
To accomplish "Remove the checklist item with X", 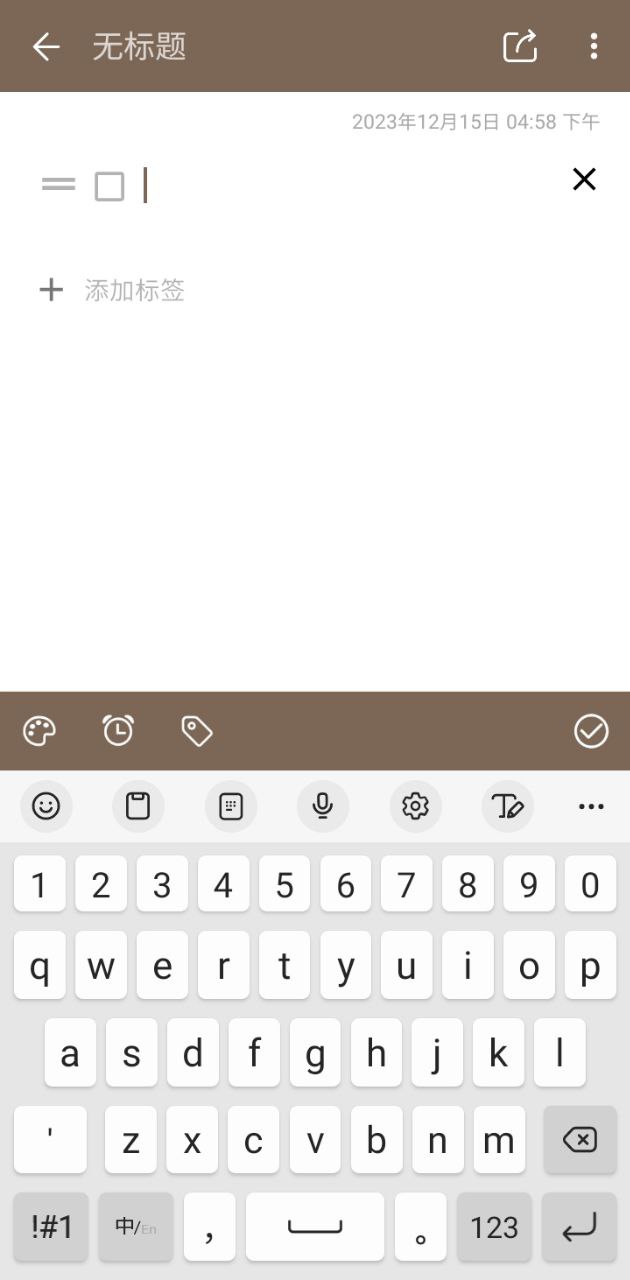I will tap(584, 179).
